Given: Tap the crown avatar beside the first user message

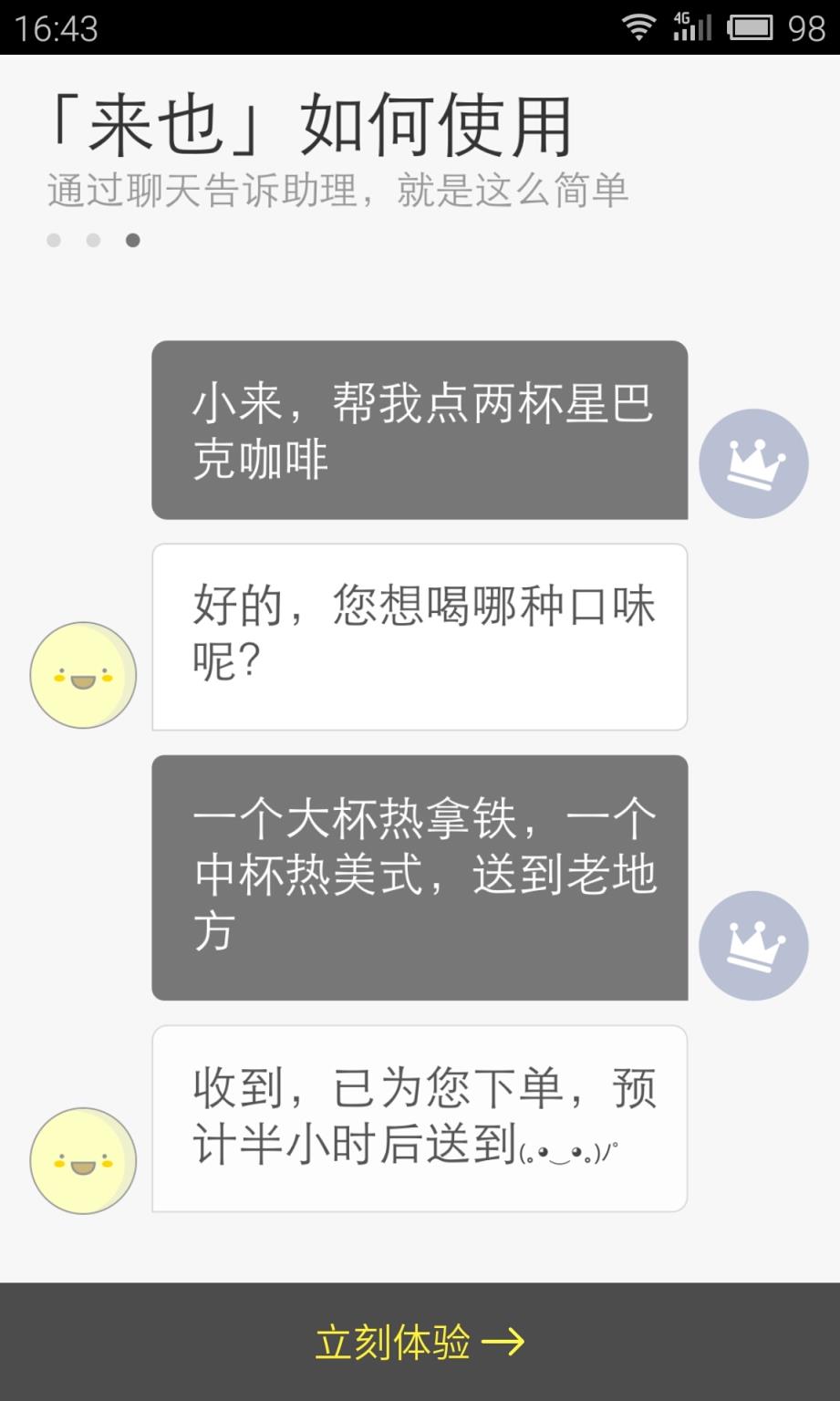Looking at the screenshot, I should click(x=752, y=462).
